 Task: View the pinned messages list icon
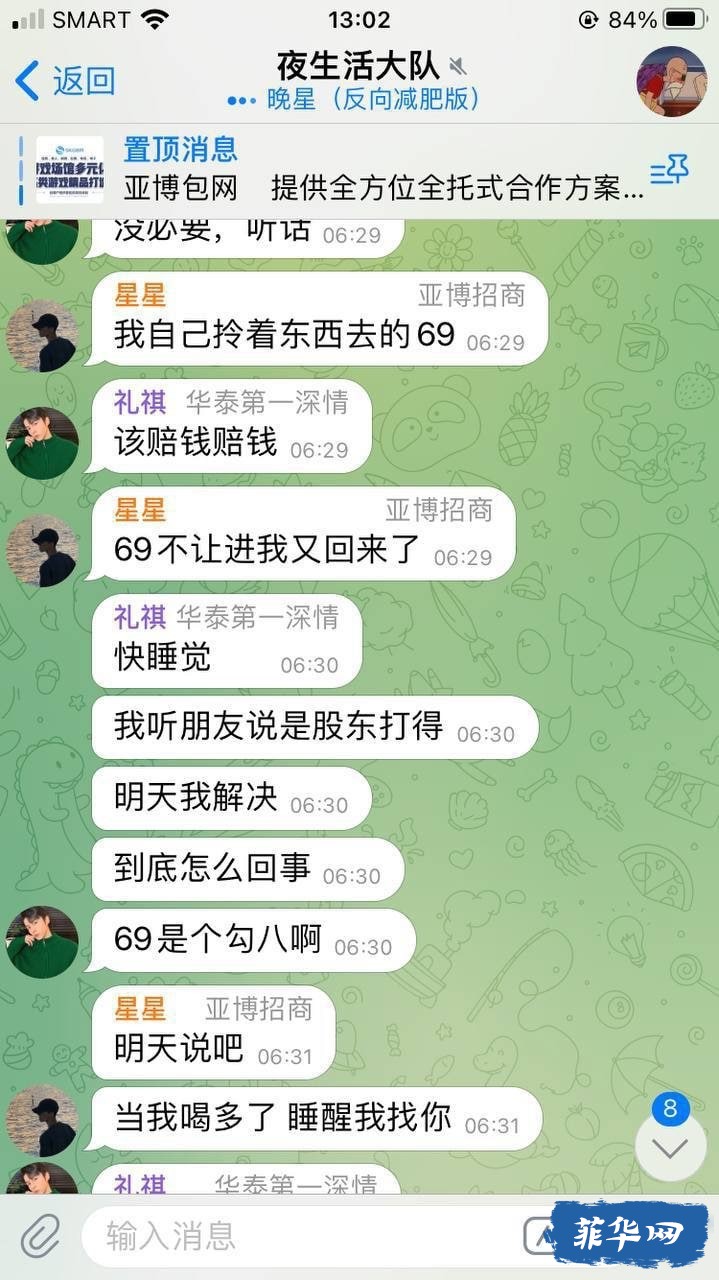point(669,171)
